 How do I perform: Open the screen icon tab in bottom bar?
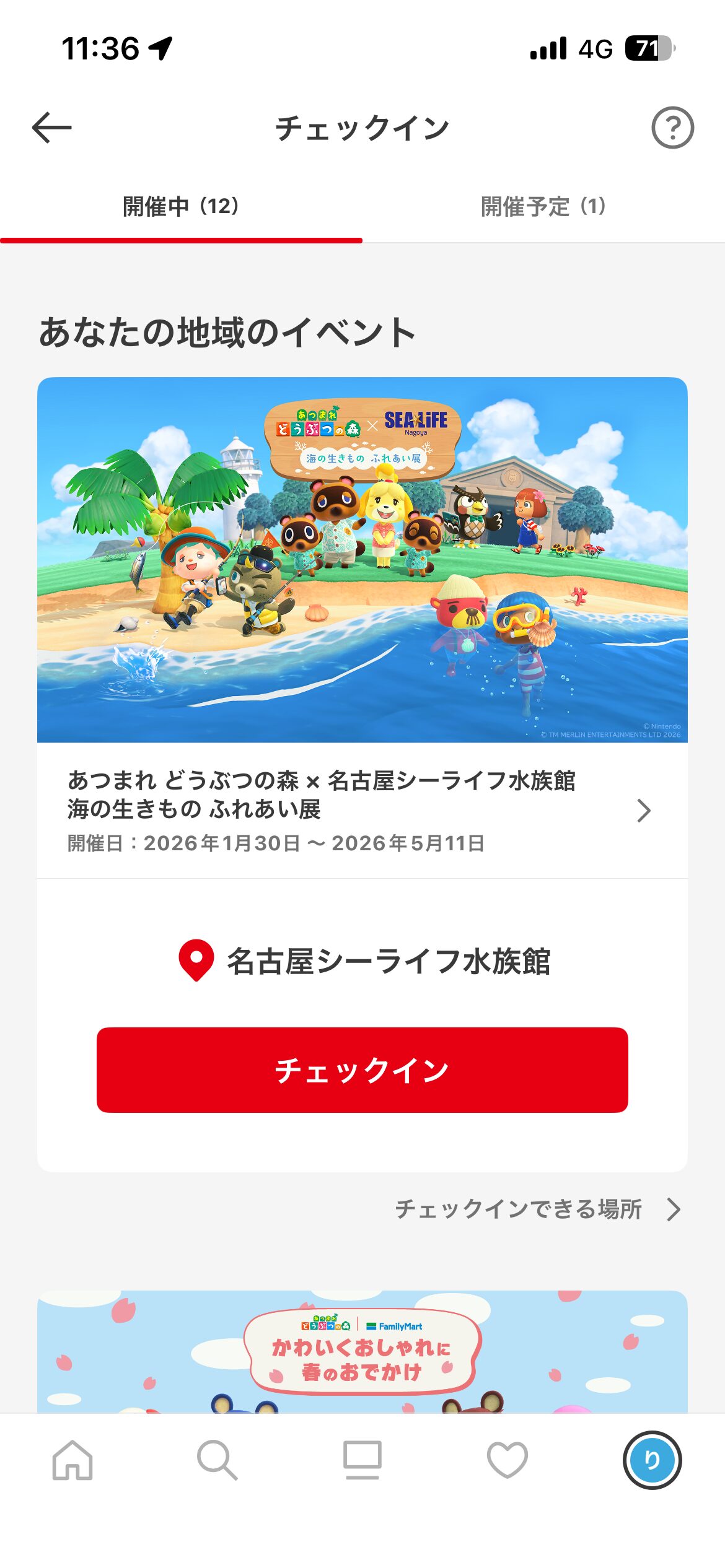pos(362,1460)
